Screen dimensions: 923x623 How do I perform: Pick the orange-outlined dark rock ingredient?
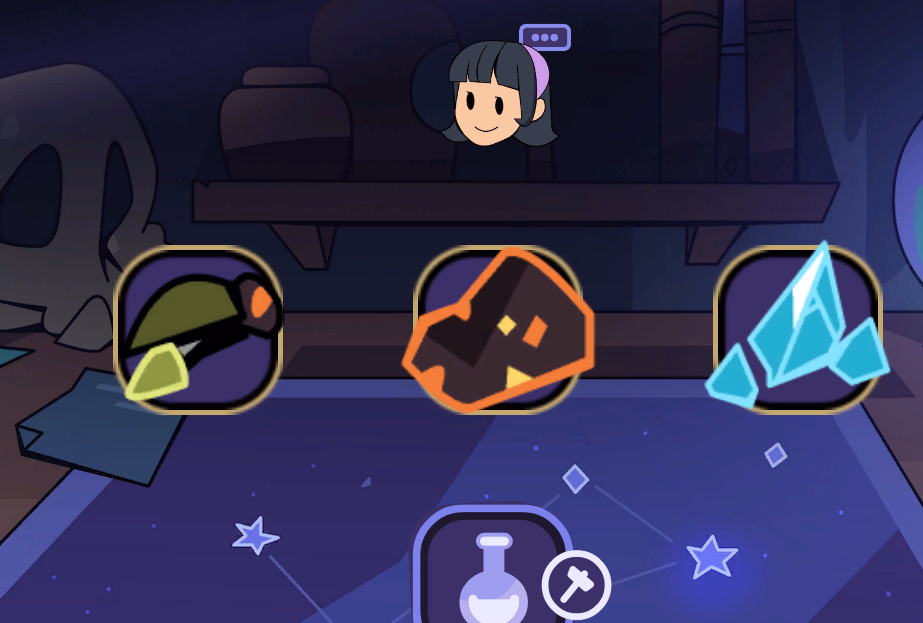(498, 329)
